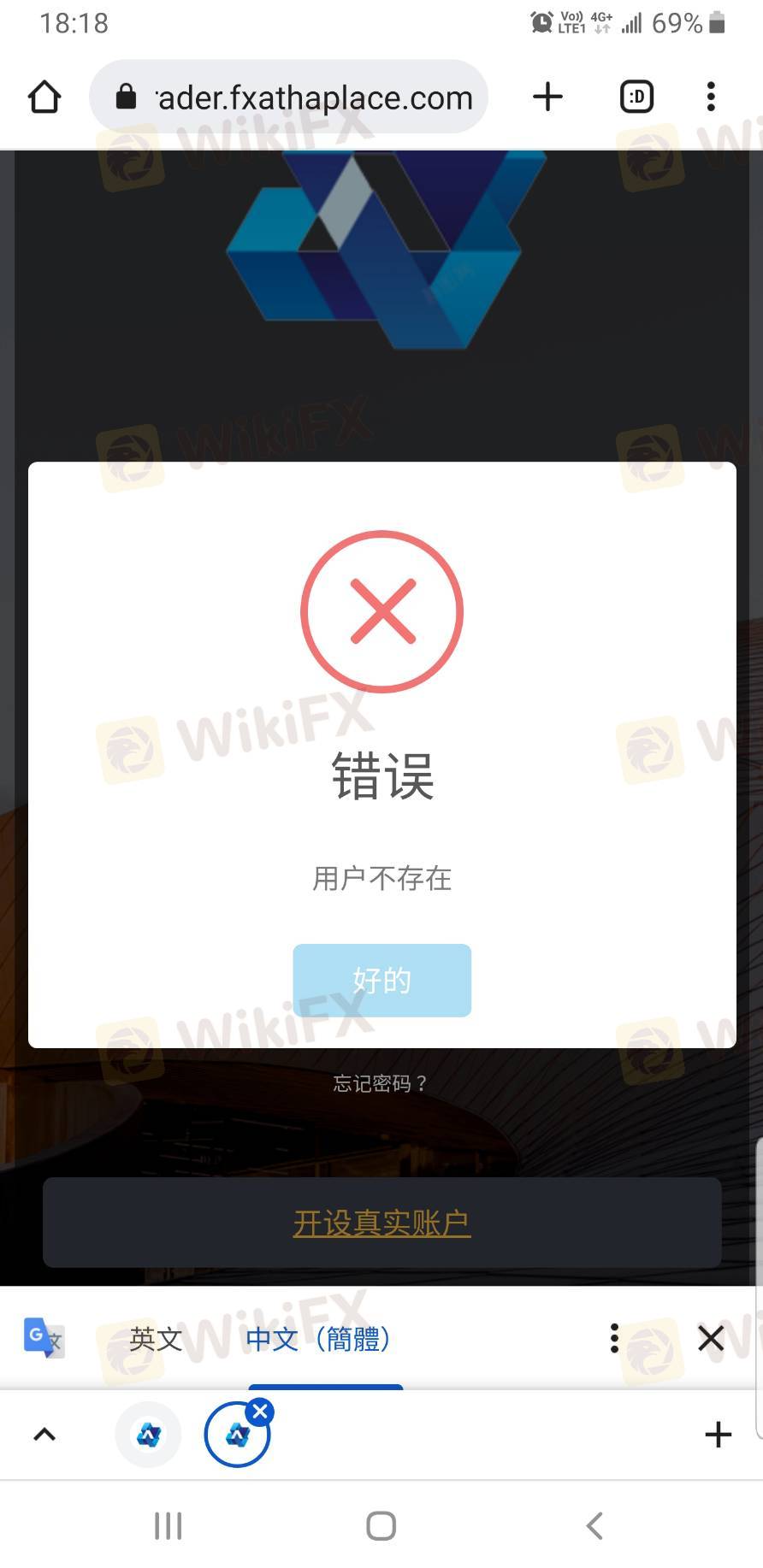
Task: Go back using system navigation
Action: 594,1525
